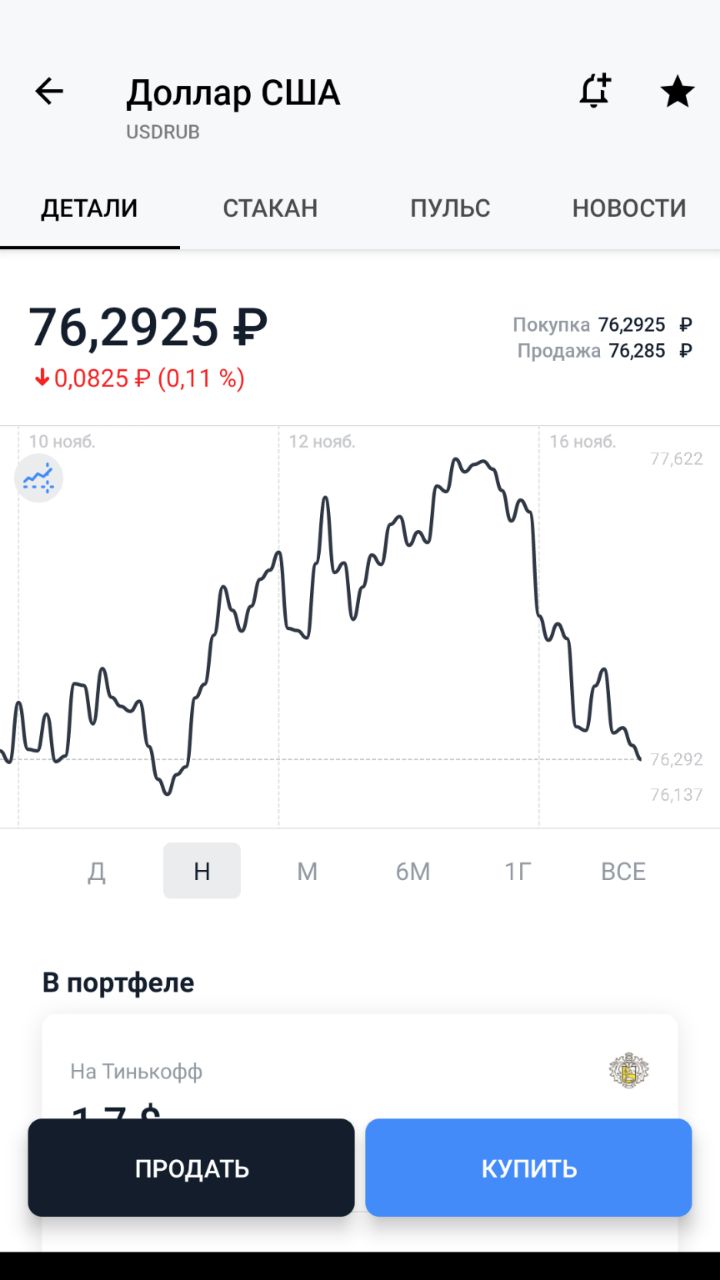
Task: Select the 1Г year chart period
Action: (518, 871)
